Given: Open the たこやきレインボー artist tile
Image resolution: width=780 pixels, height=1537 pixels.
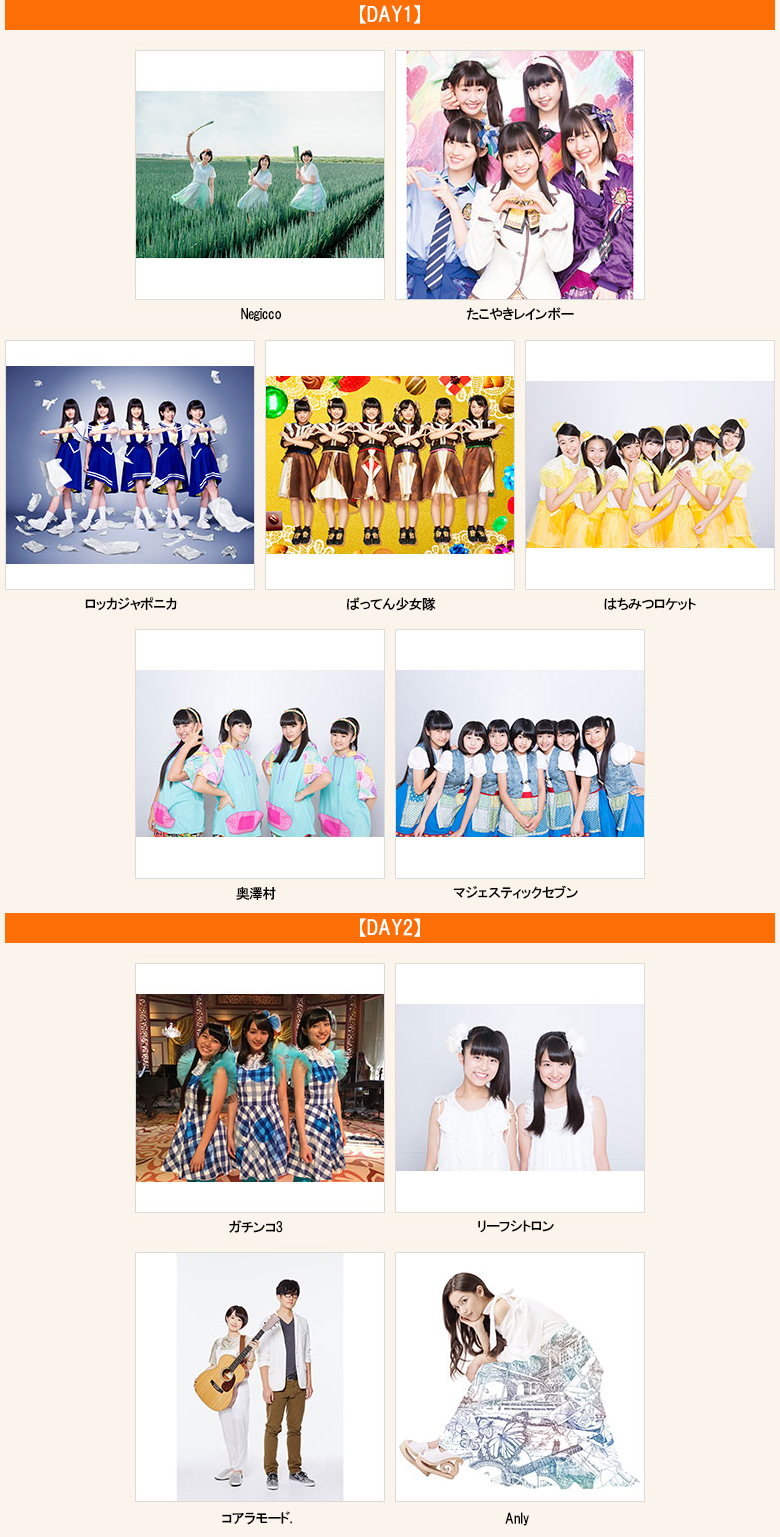Looking at the screenshot, I should [x=520, y=175].
